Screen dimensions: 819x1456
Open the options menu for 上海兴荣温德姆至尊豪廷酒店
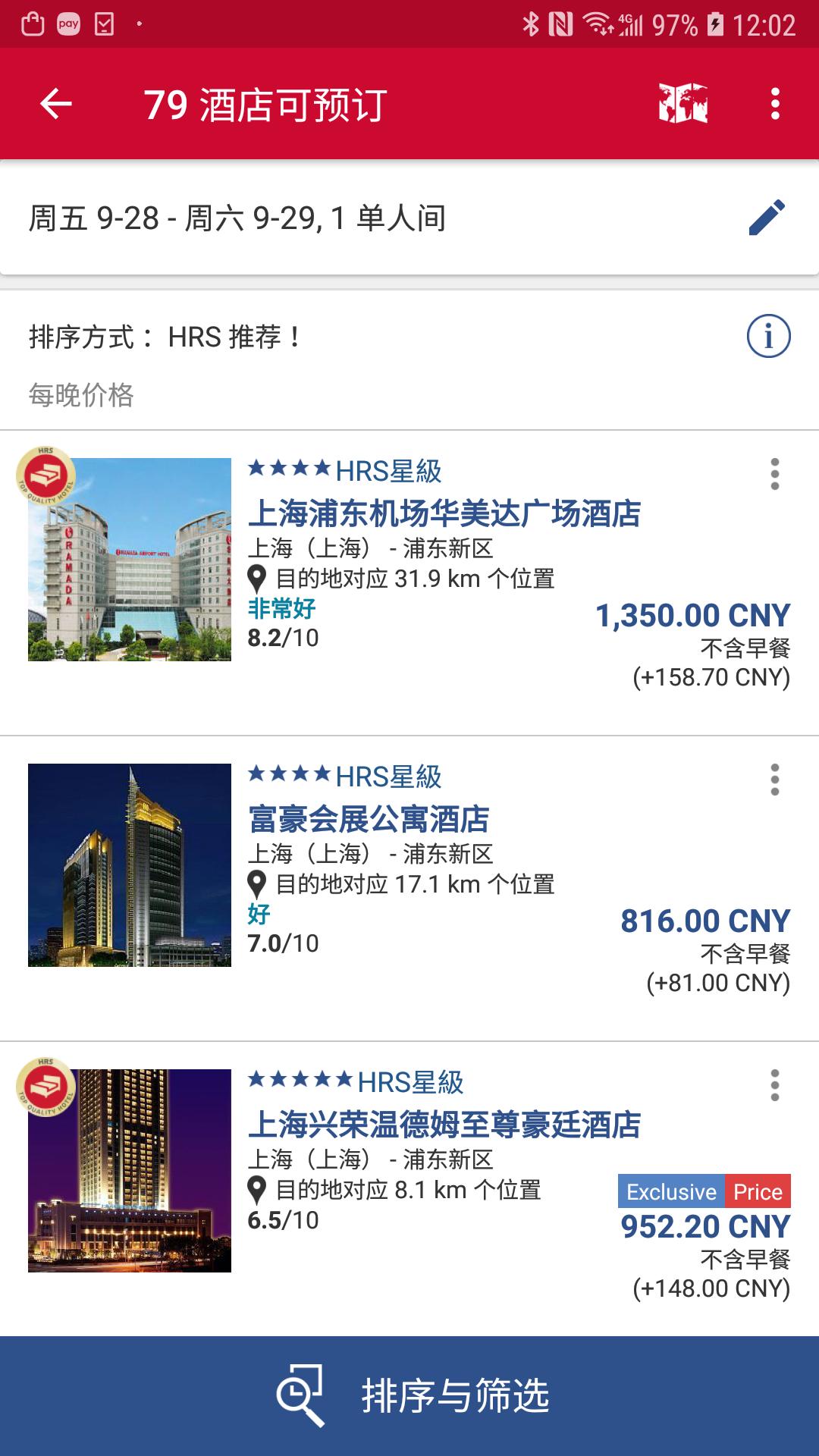click(x=774, y=1085)
